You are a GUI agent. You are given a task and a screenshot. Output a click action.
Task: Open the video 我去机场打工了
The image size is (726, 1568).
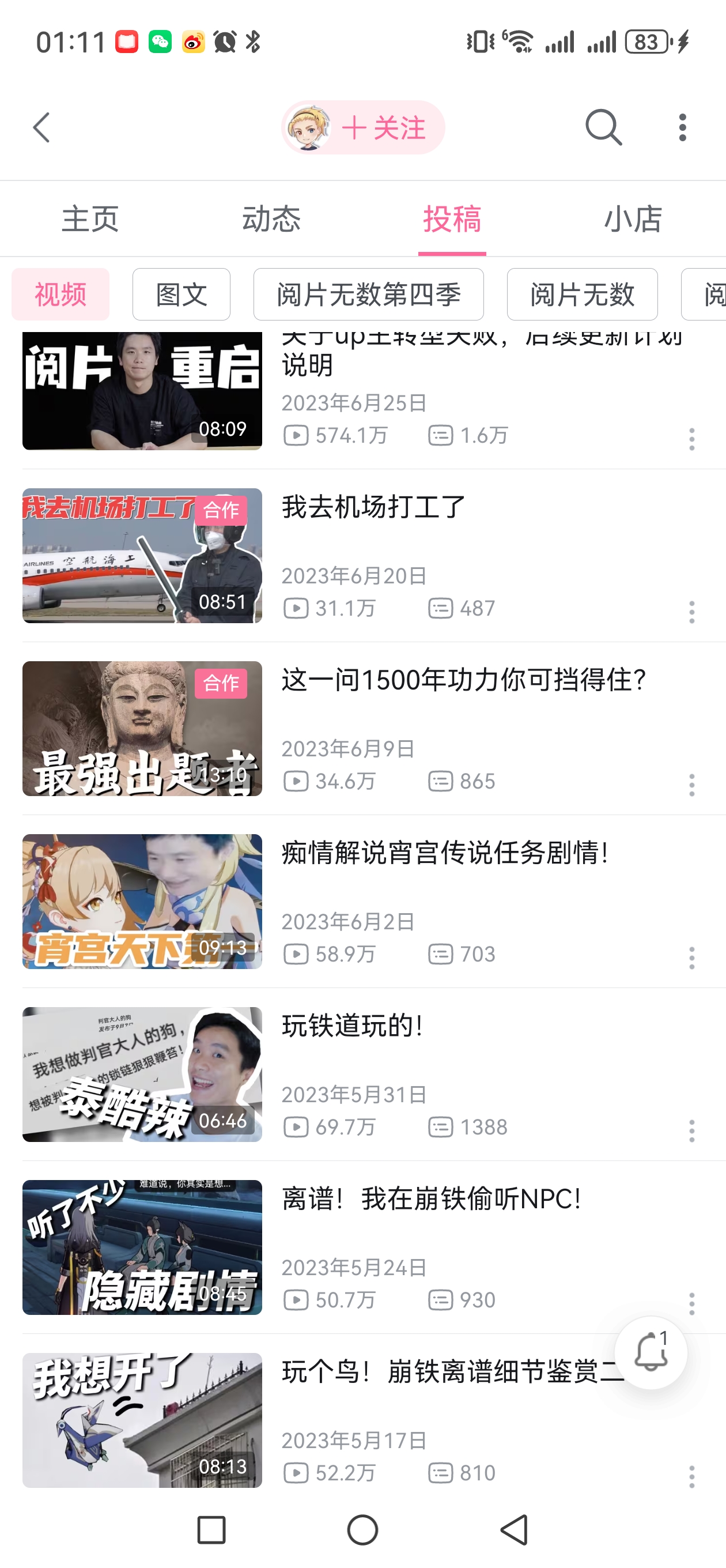pyautogui.click(x=373, y=508)
